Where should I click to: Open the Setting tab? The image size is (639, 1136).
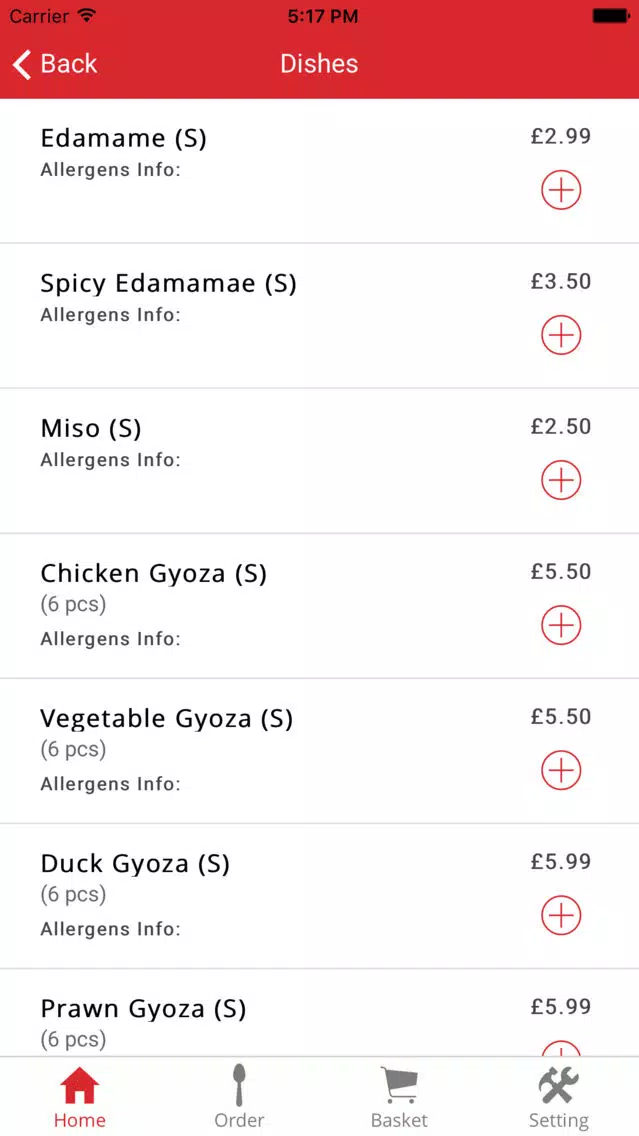coord(559,1097)
